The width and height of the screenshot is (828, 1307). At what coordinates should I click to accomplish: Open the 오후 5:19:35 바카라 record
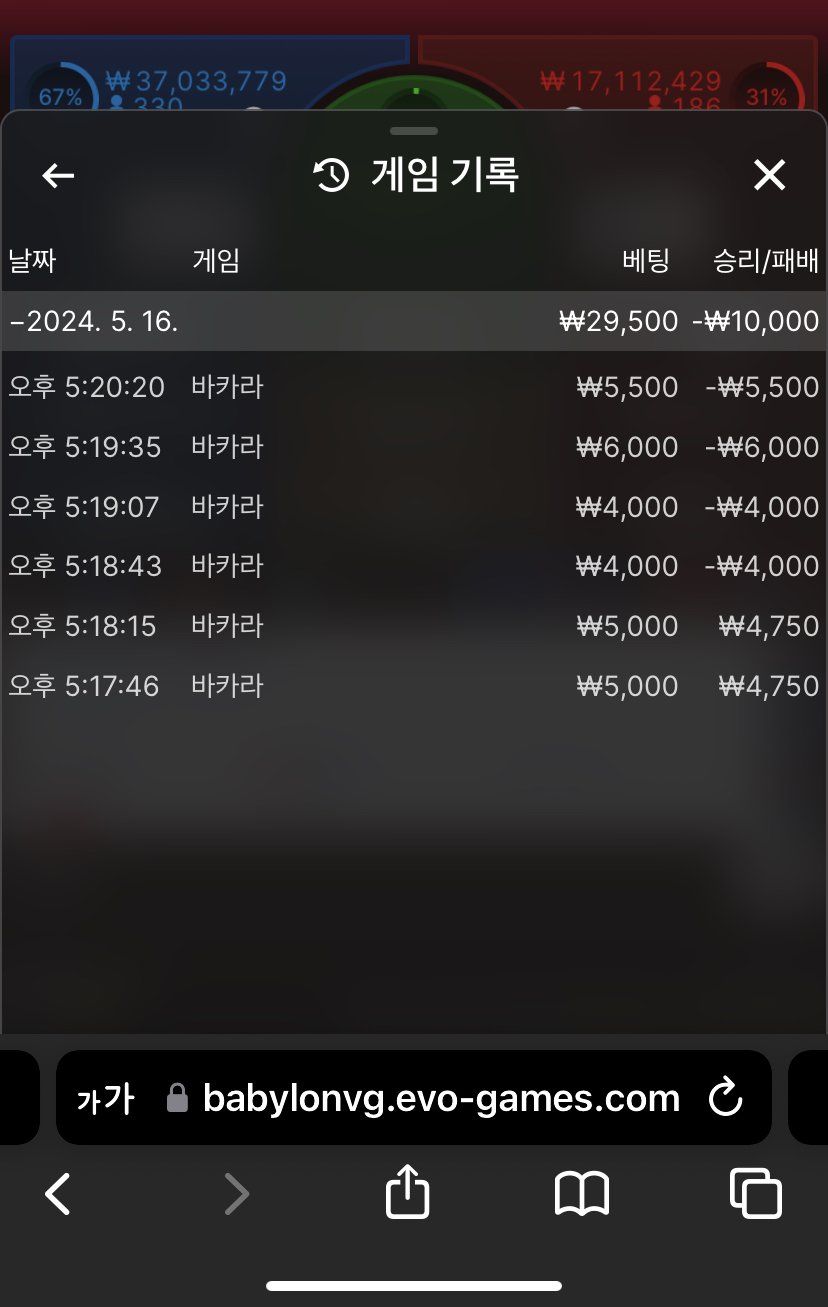tap(414, 447)
